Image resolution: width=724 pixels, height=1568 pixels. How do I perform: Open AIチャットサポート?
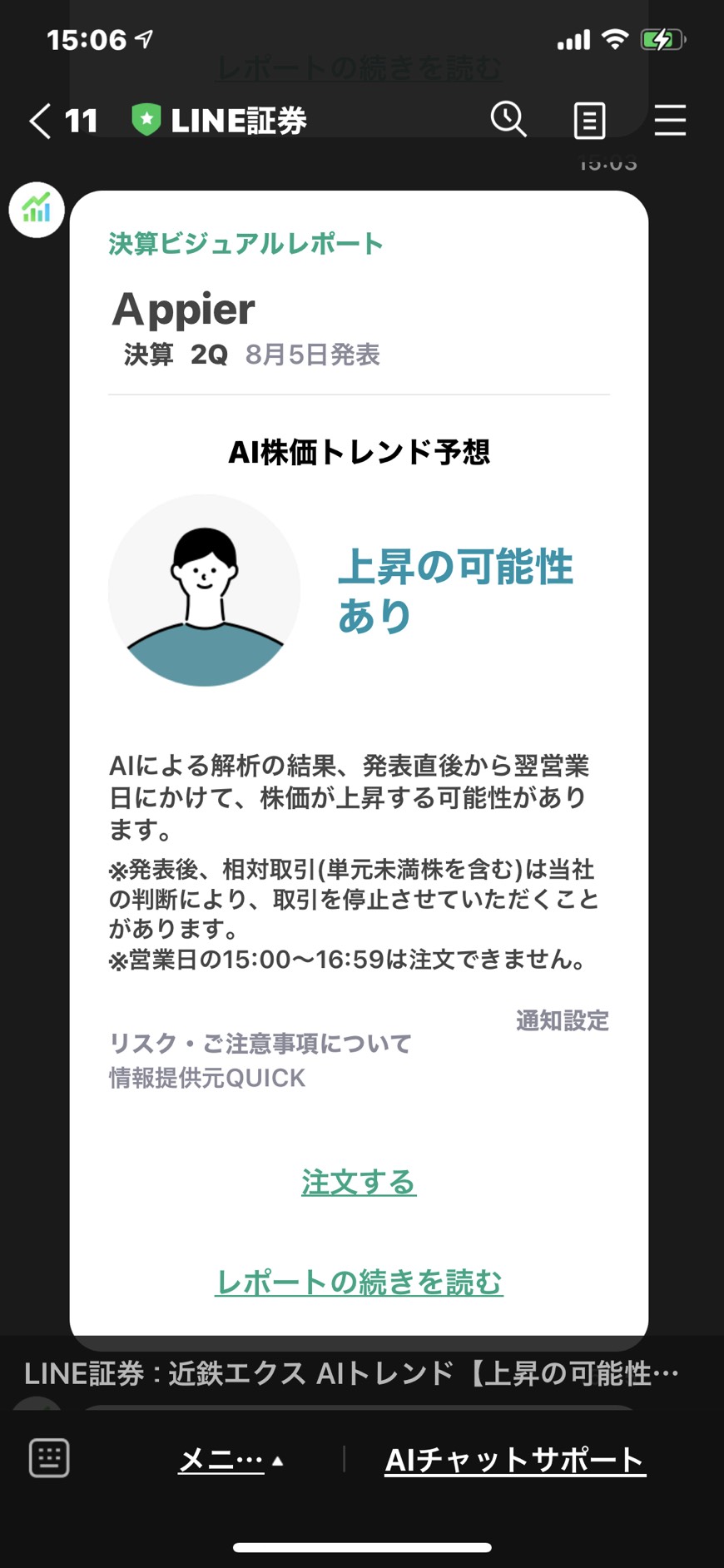tap(515, 1460)
